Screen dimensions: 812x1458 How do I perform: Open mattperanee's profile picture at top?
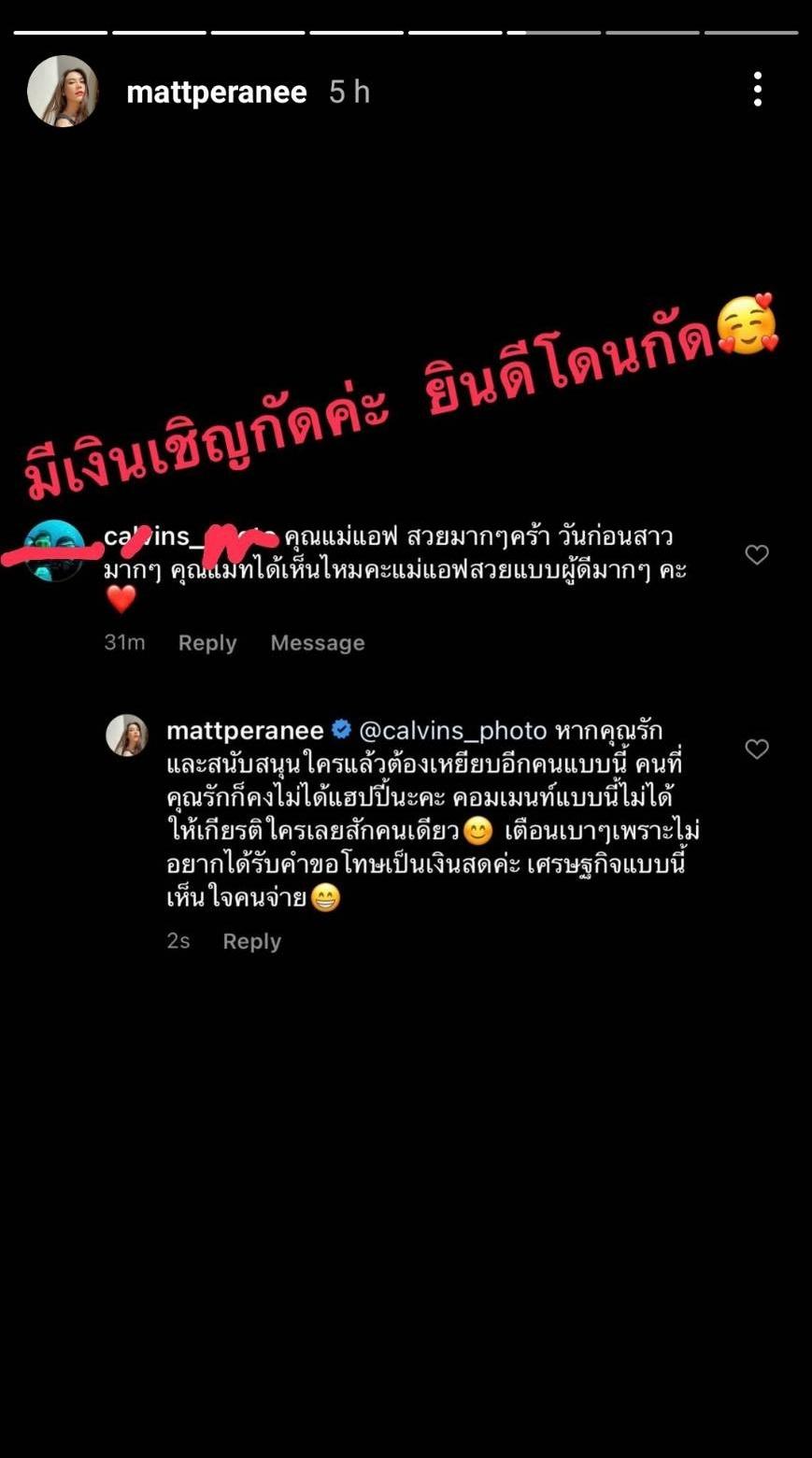coord(63,92)
